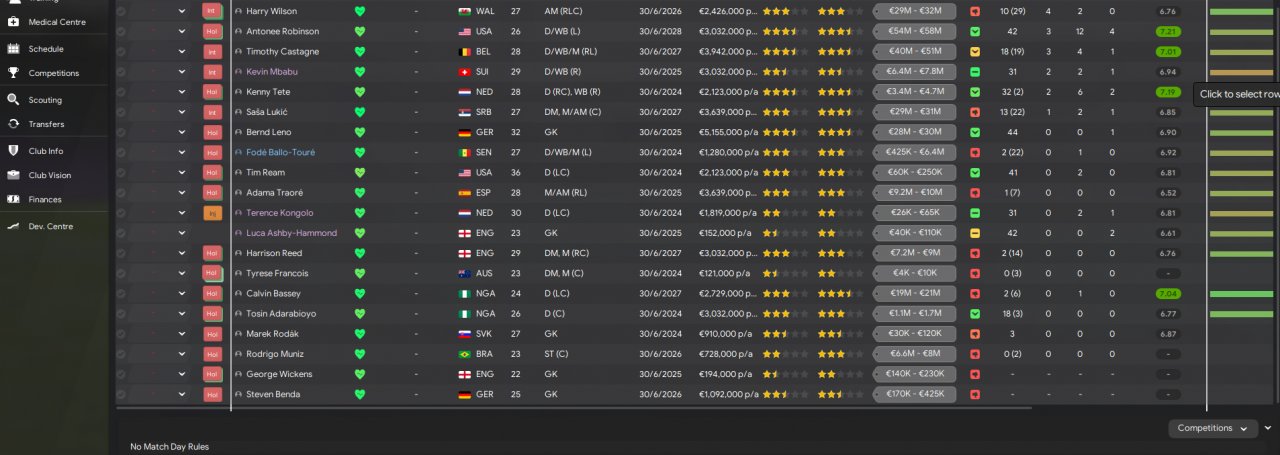
Task: Go to Transfers
Action: pyautogui.click(x=46, y=124)
